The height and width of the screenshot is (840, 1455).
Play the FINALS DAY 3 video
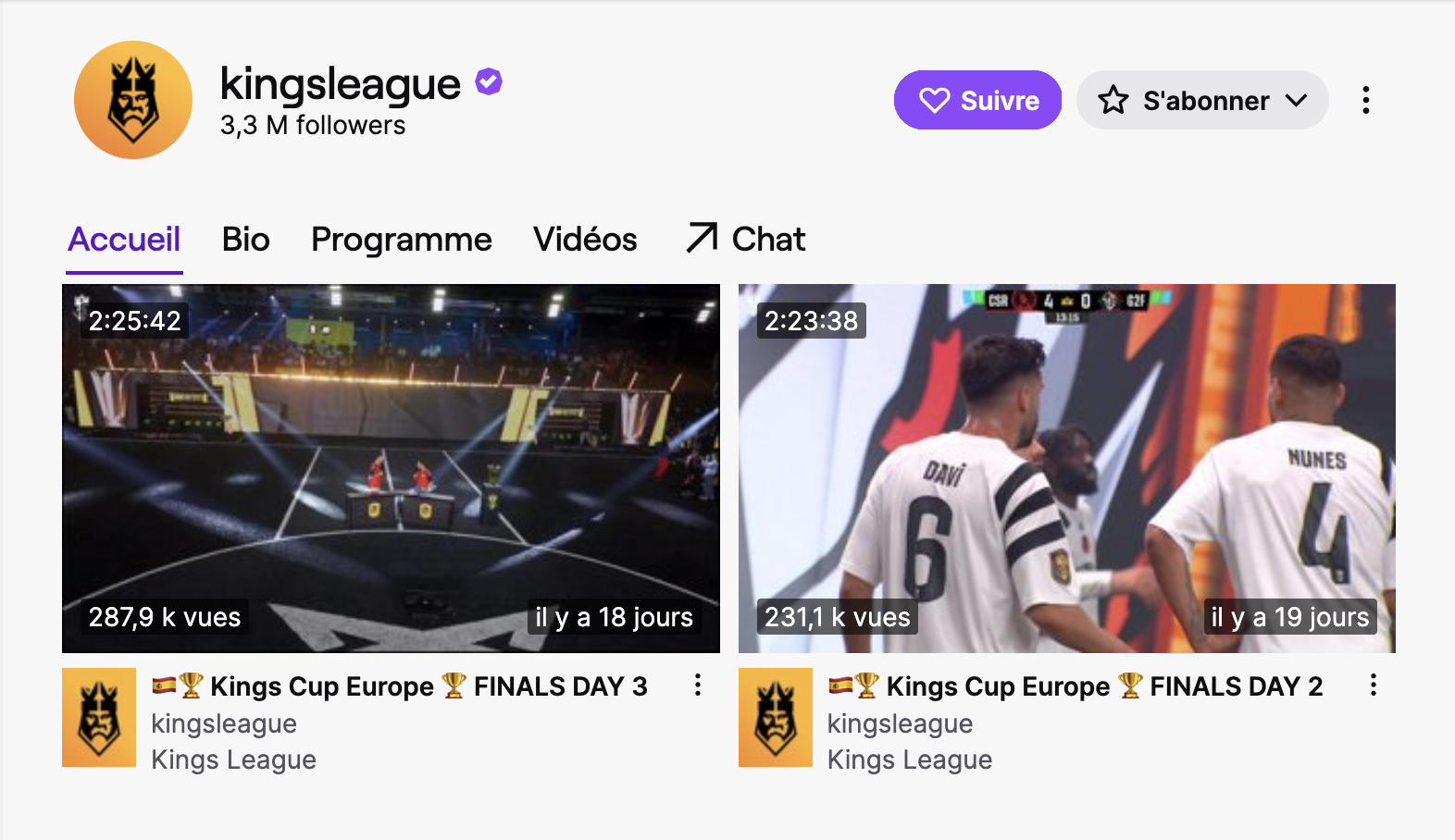[x=391, y=468]
